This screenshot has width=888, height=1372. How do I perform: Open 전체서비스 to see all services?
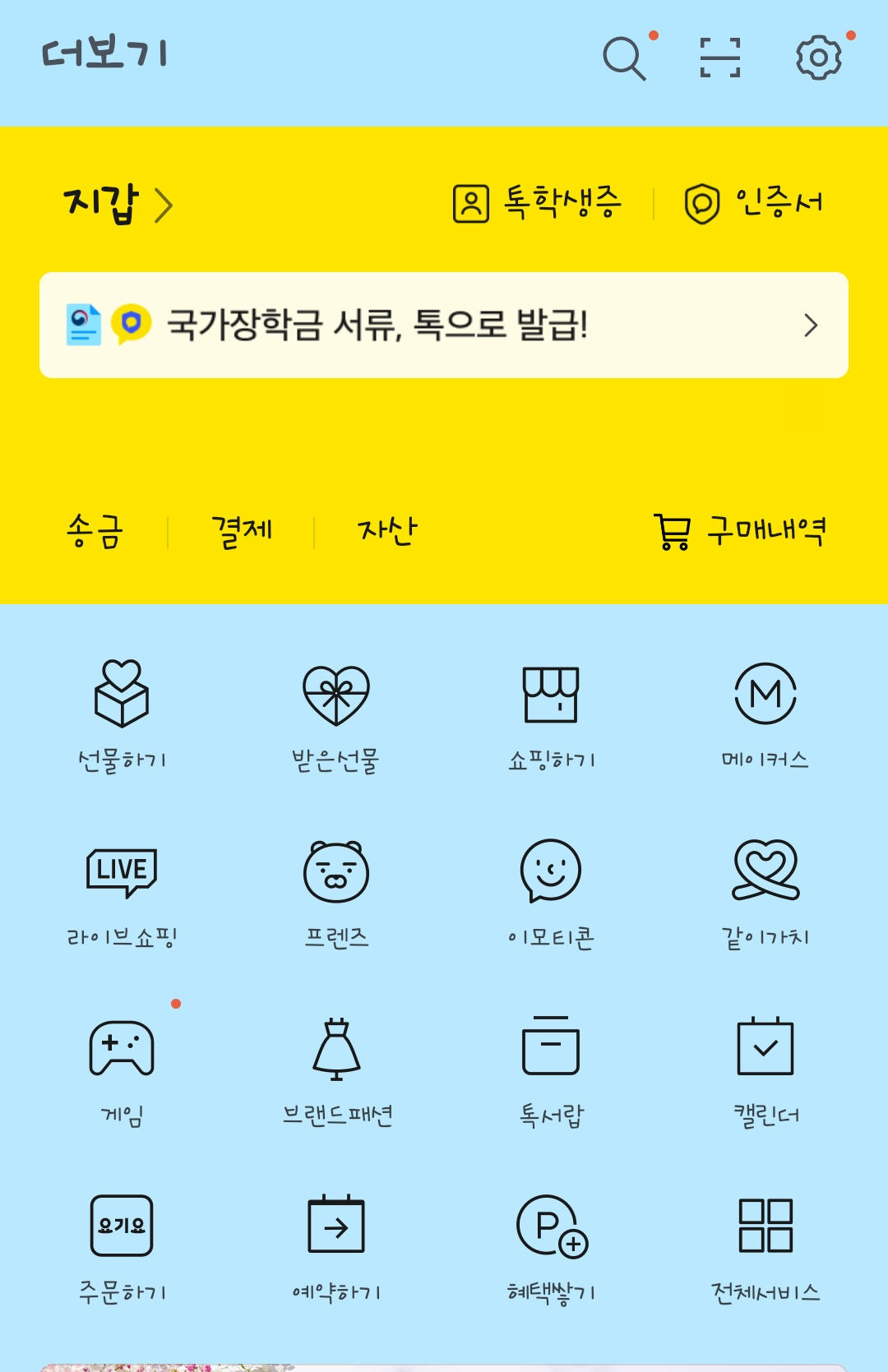point(766,1245)
